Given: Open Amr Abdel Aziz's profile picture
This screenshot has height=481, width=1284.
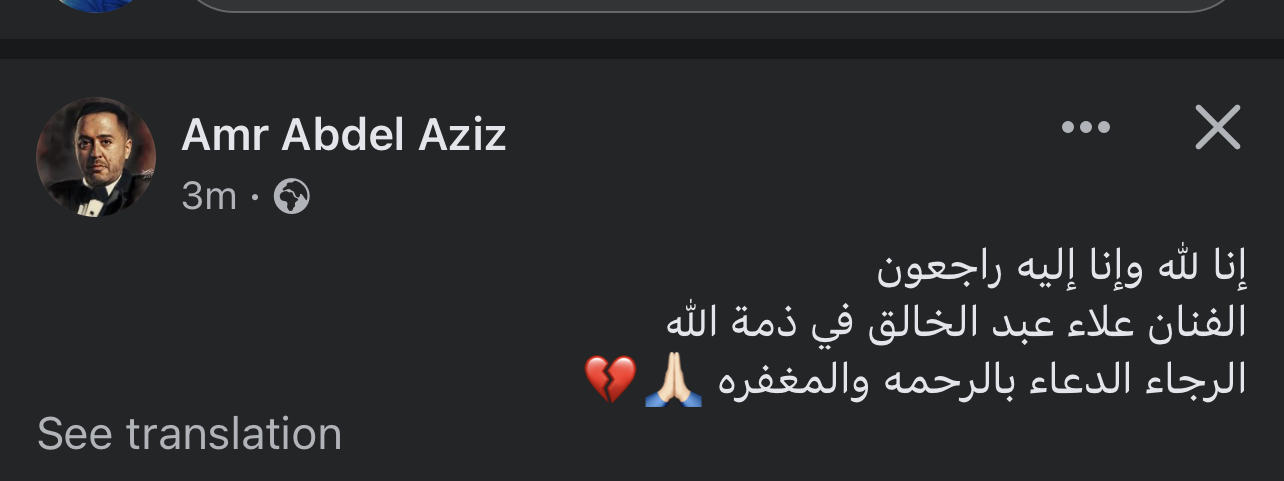Looking at the screenshot, I should coord(96,157).
